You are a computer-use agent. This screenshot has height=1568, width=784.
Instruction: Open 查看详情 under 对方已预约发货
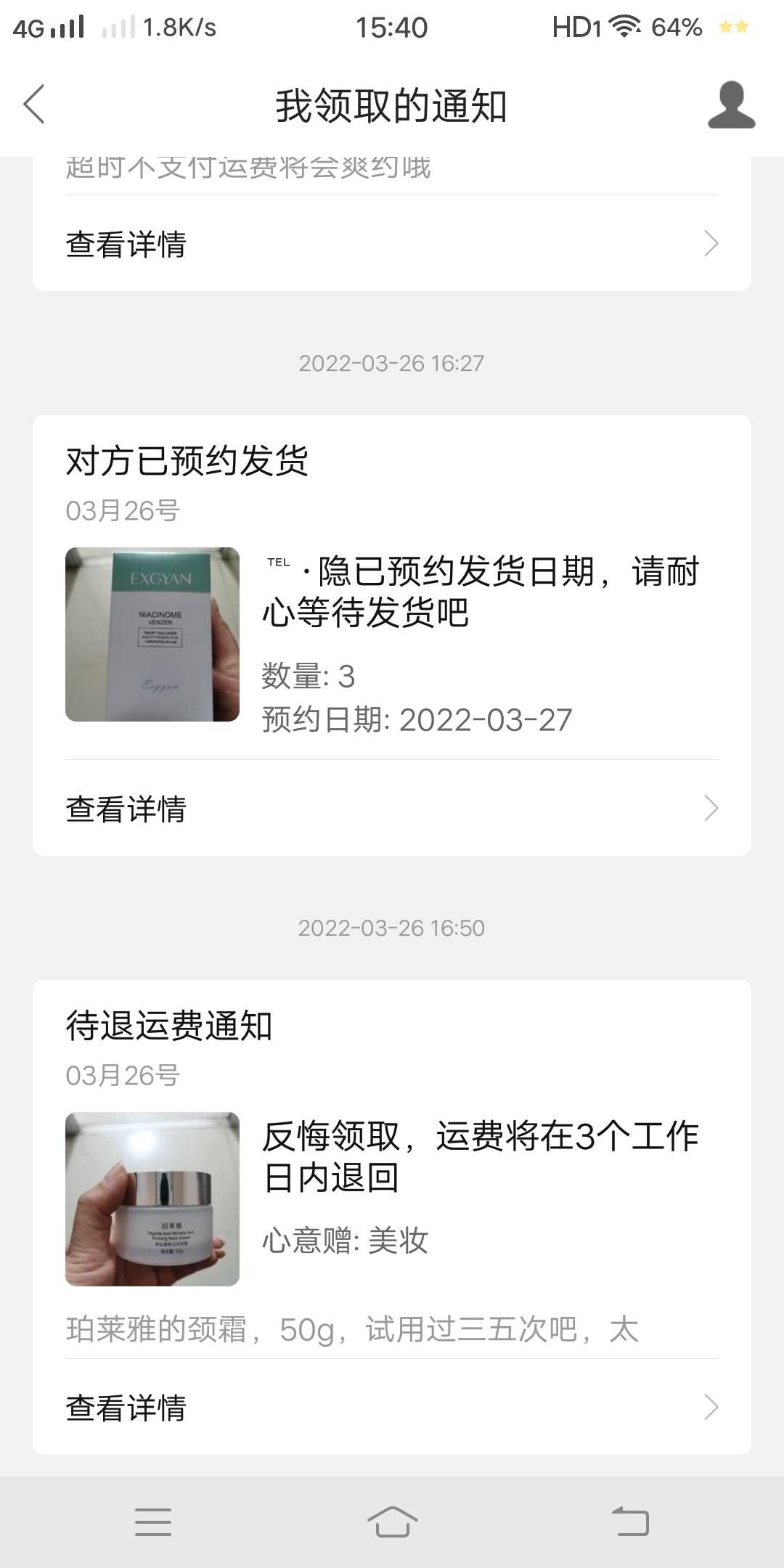[392, 808]
